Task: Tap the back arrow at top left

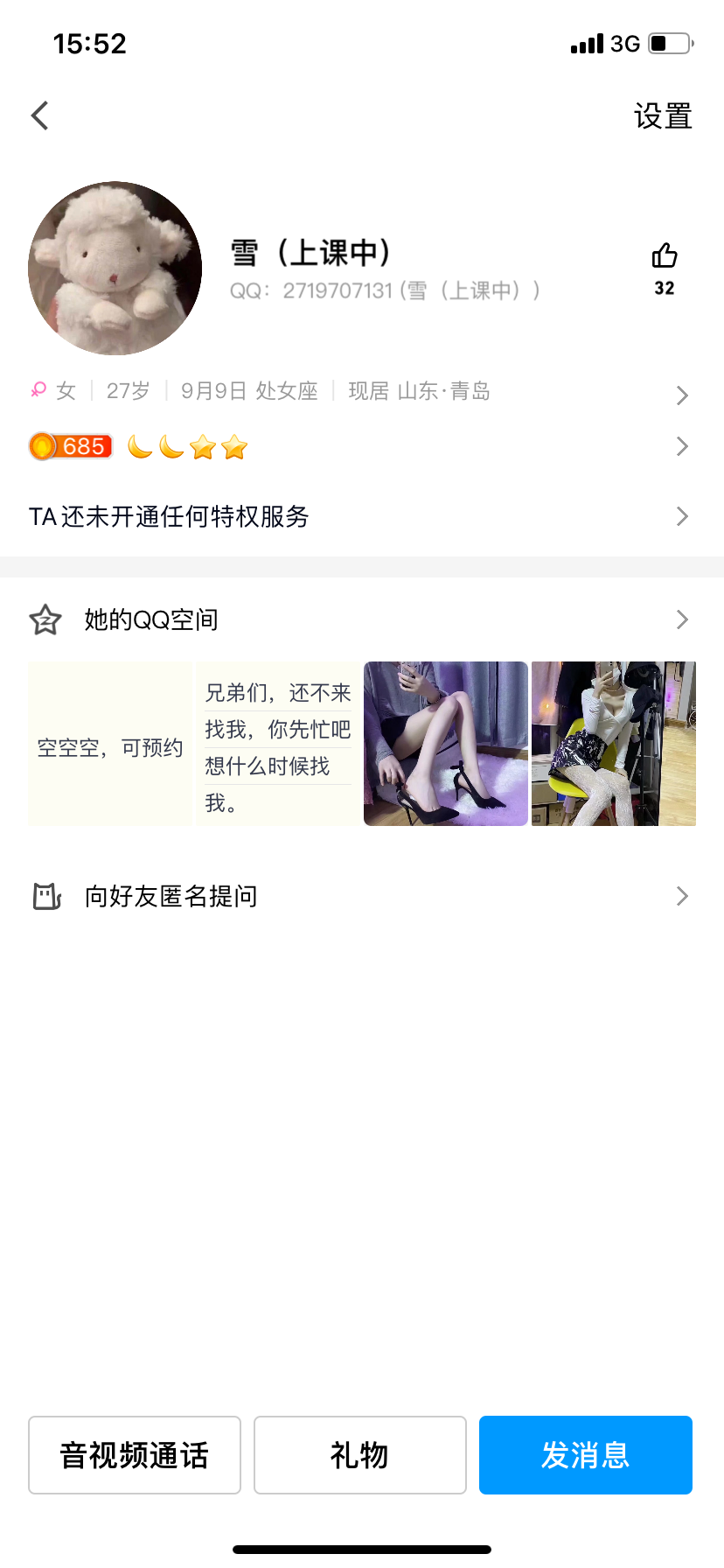Action: [x=38, y=115]
